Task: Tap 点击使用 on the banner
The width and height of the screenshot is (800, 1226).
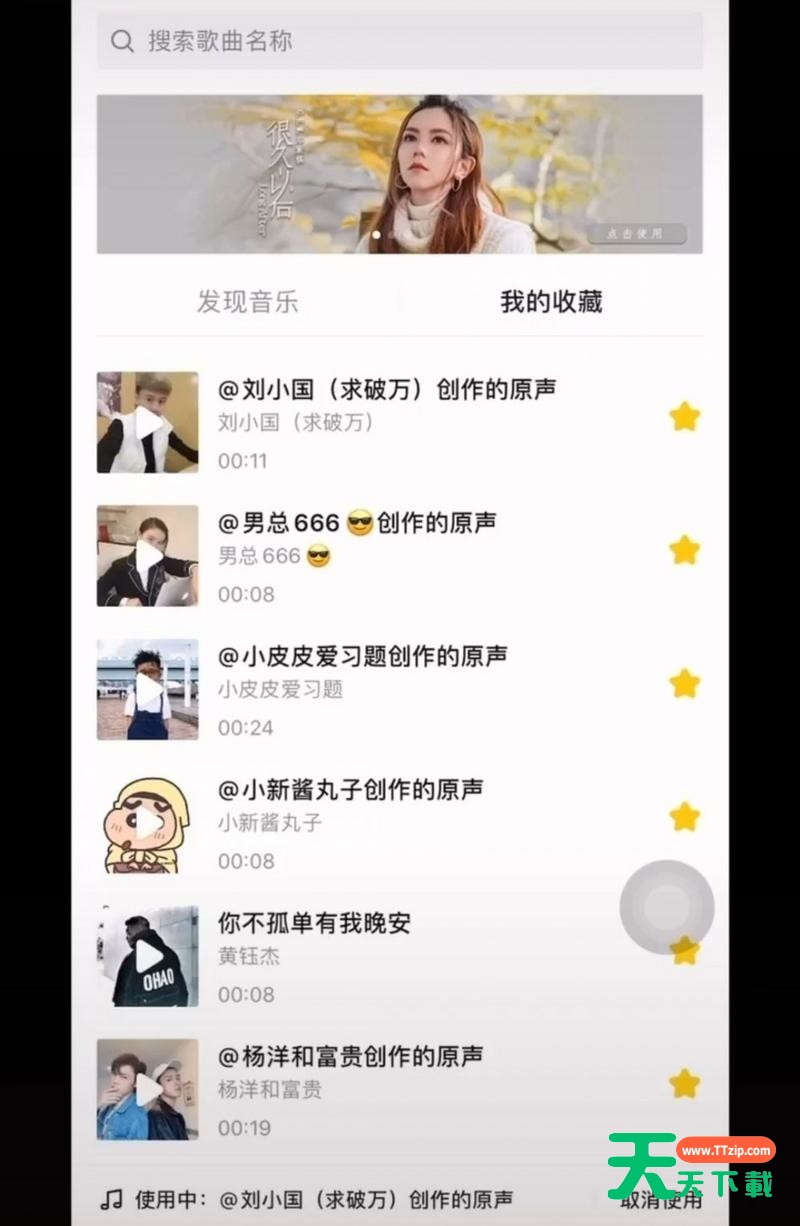Action: [637, 234]
